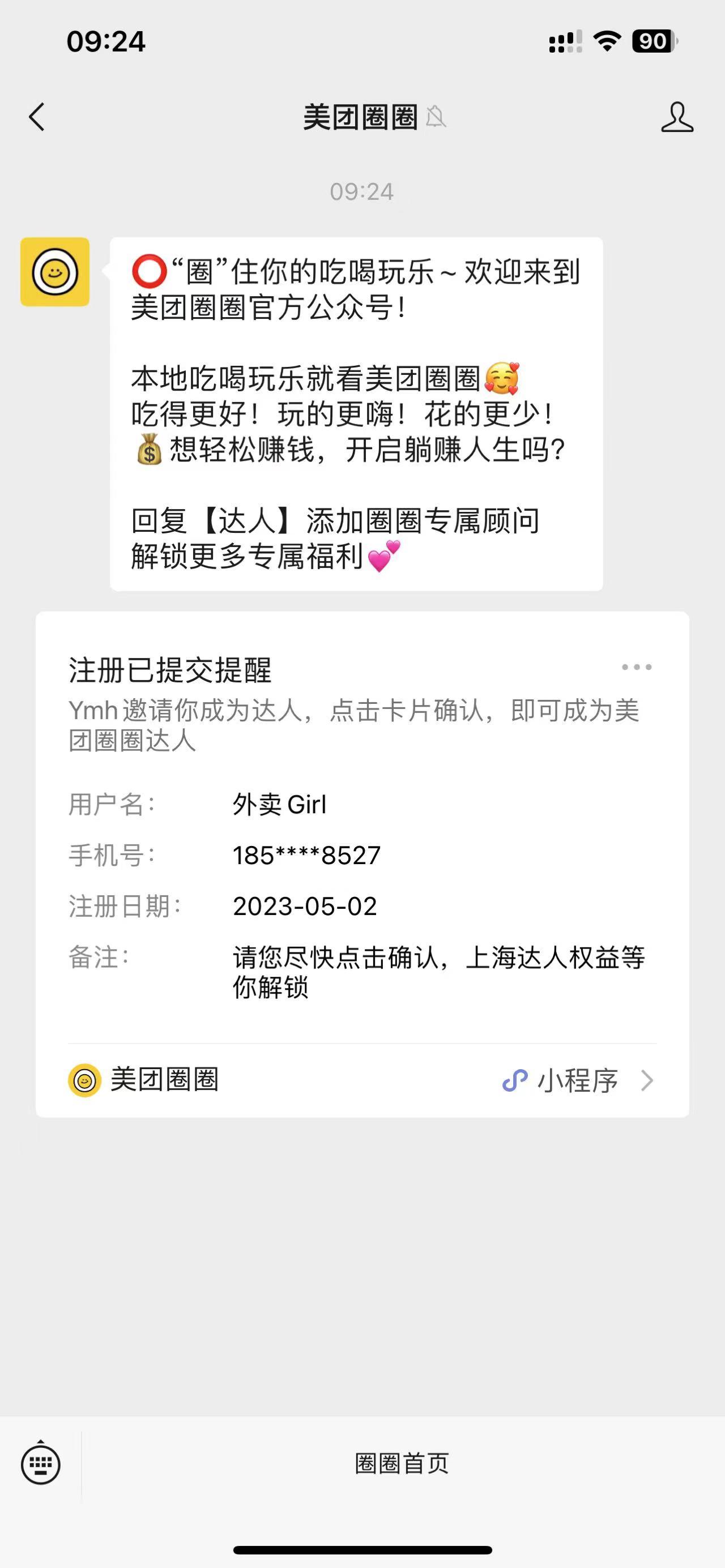Go back from the 美团圈圈 chat

pyautogui.click(x=36, y=117)
